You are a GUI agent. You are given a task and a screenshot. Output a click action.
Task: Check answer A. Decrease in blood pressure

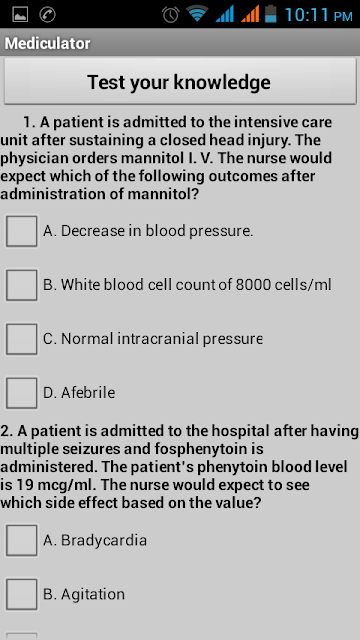22,231
